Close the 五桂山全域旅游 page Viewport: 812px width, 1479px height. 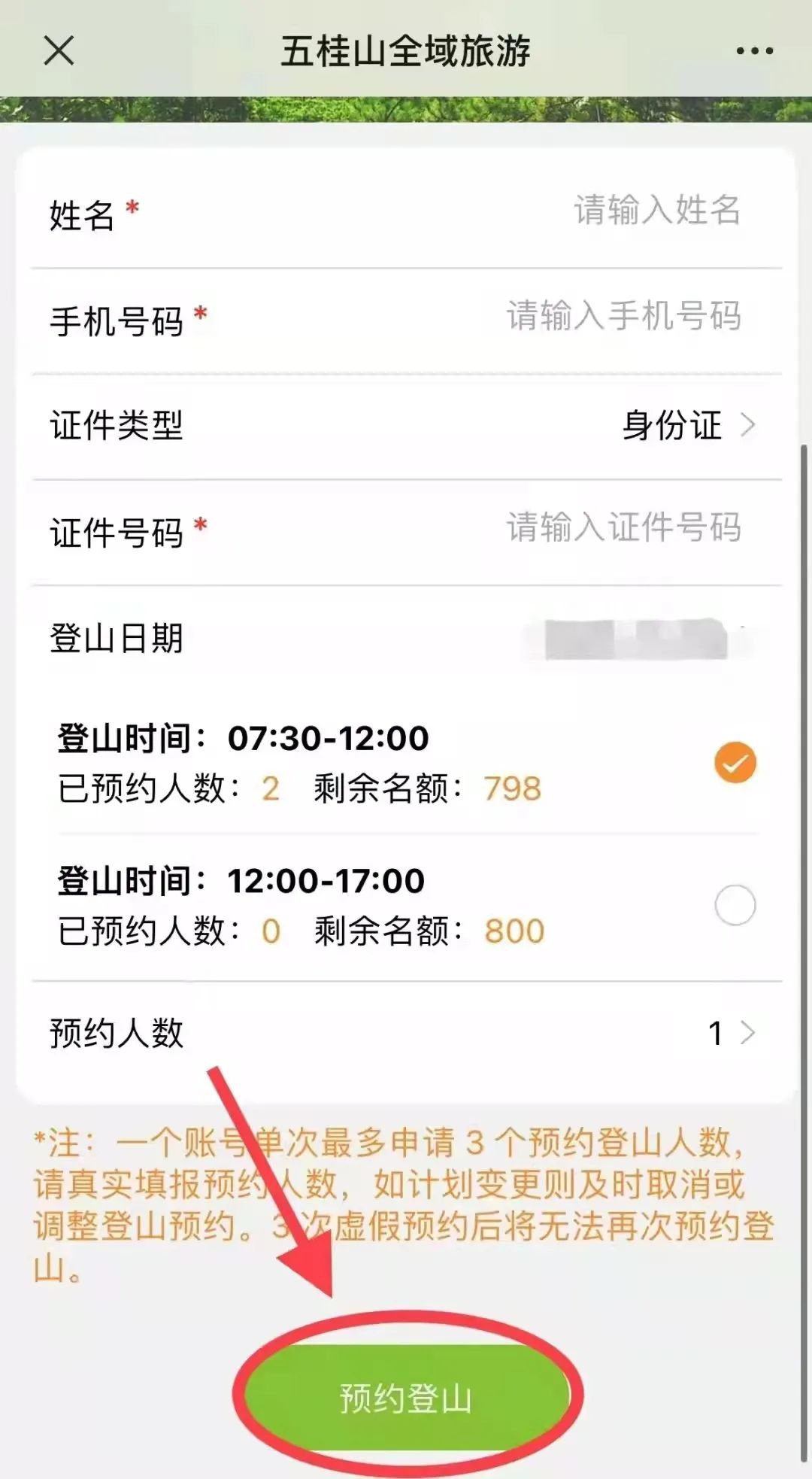coord(59,51)
